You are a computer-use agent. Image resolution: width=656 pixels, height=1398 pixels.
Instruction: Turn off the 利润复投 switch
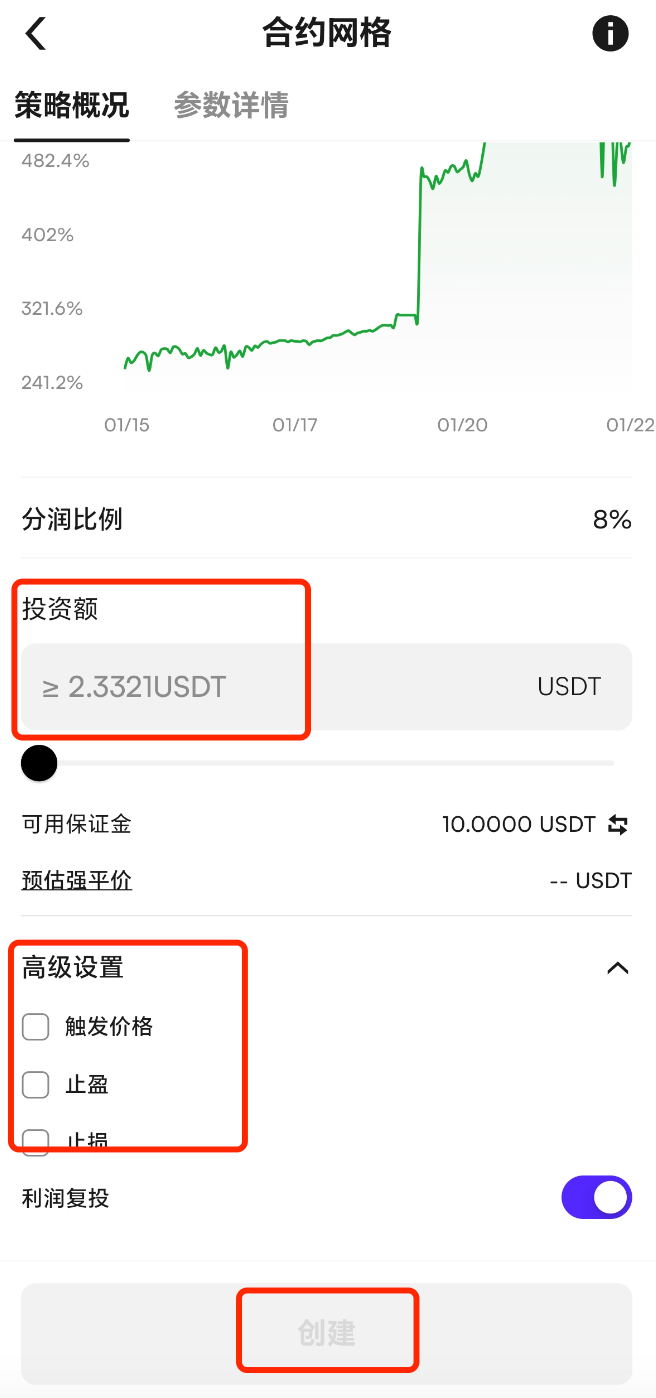click(596, 1197)
